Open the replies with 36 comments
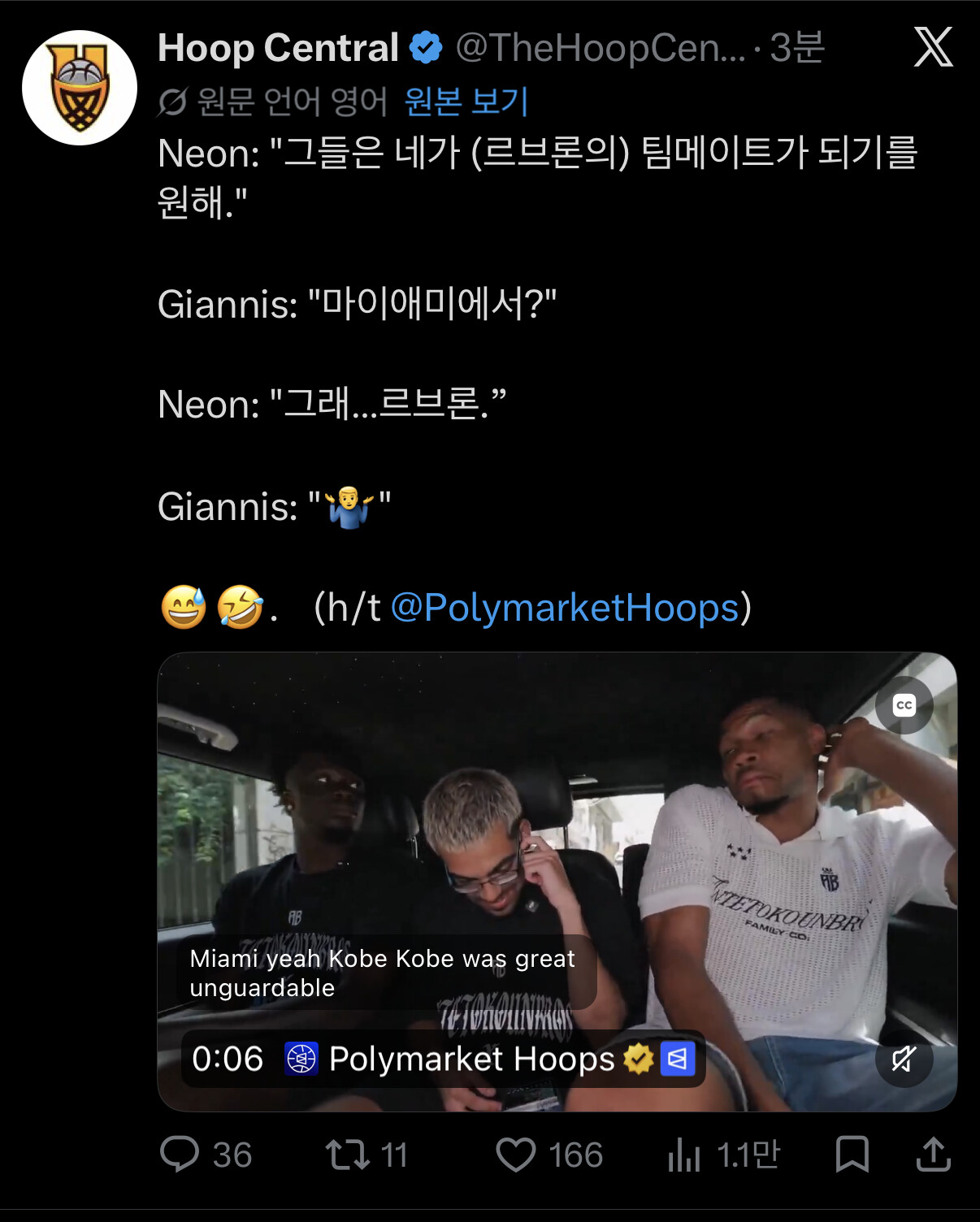980x1222 pixels. click(x=206, y=1155)
